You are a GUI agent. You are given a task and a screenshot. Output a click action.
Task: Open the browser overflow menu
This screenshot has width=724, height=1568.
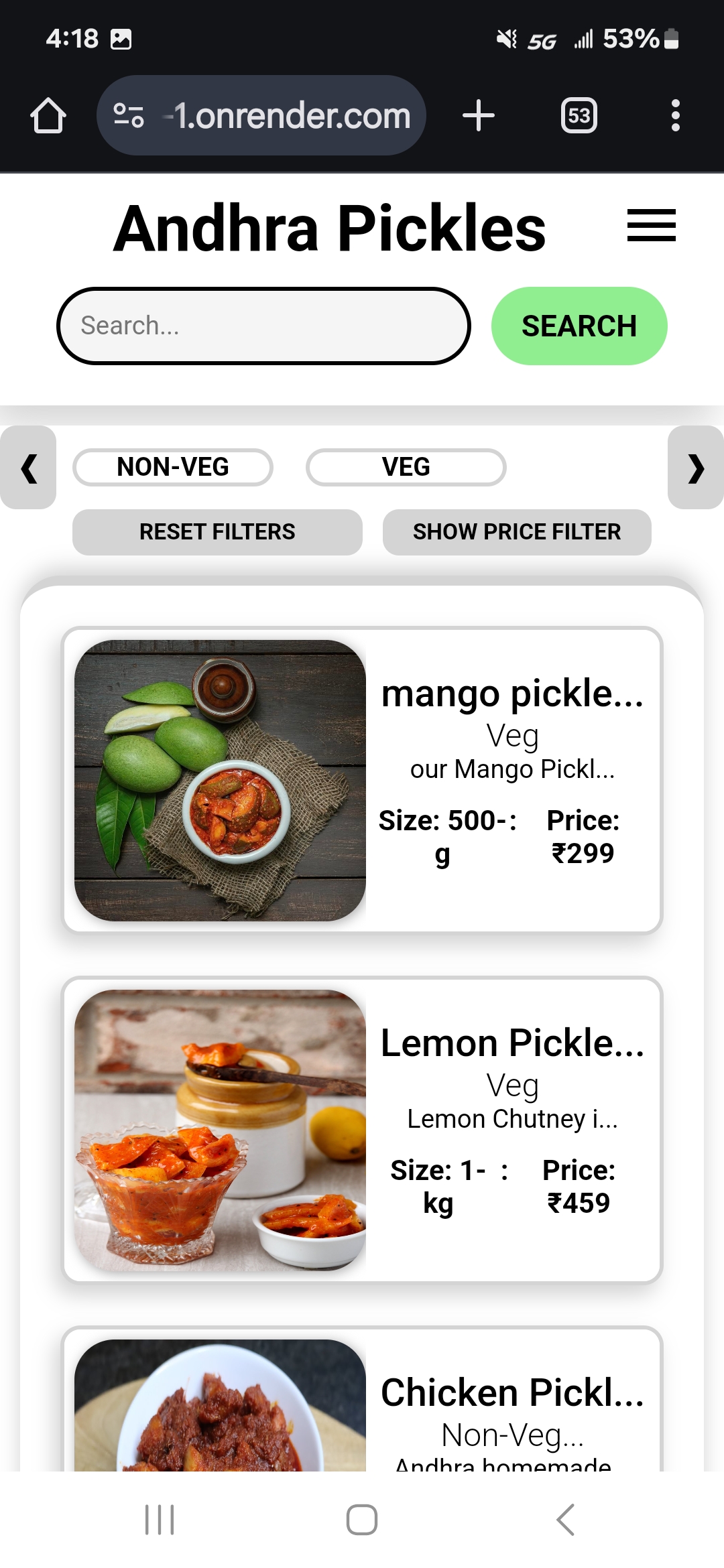(x=675, y=116)
